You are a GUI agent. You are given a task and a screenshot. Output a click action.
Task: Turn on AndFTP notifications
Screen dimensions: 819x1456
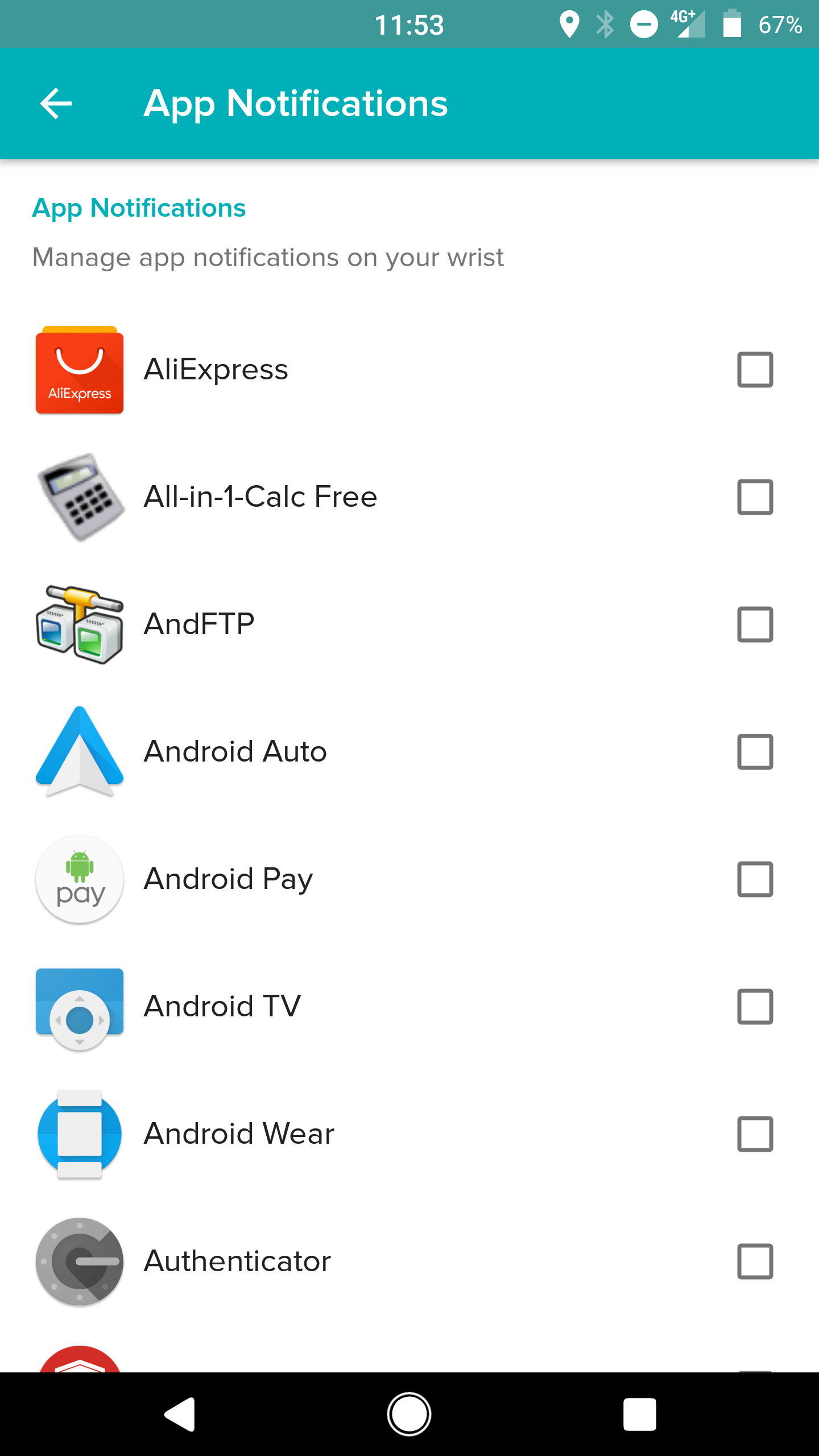click(755, 624)
